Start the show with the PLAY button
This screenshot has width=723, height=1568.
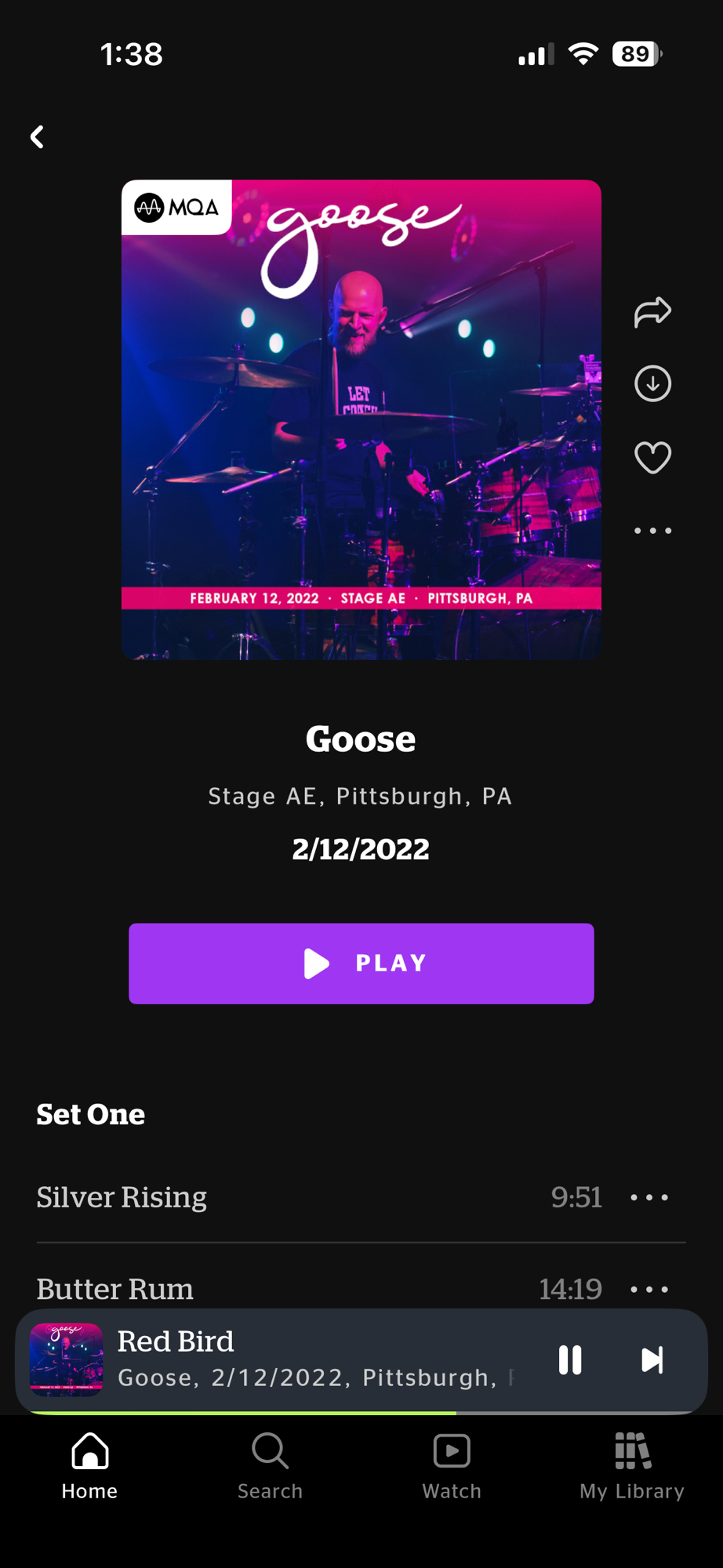point(361,964)
